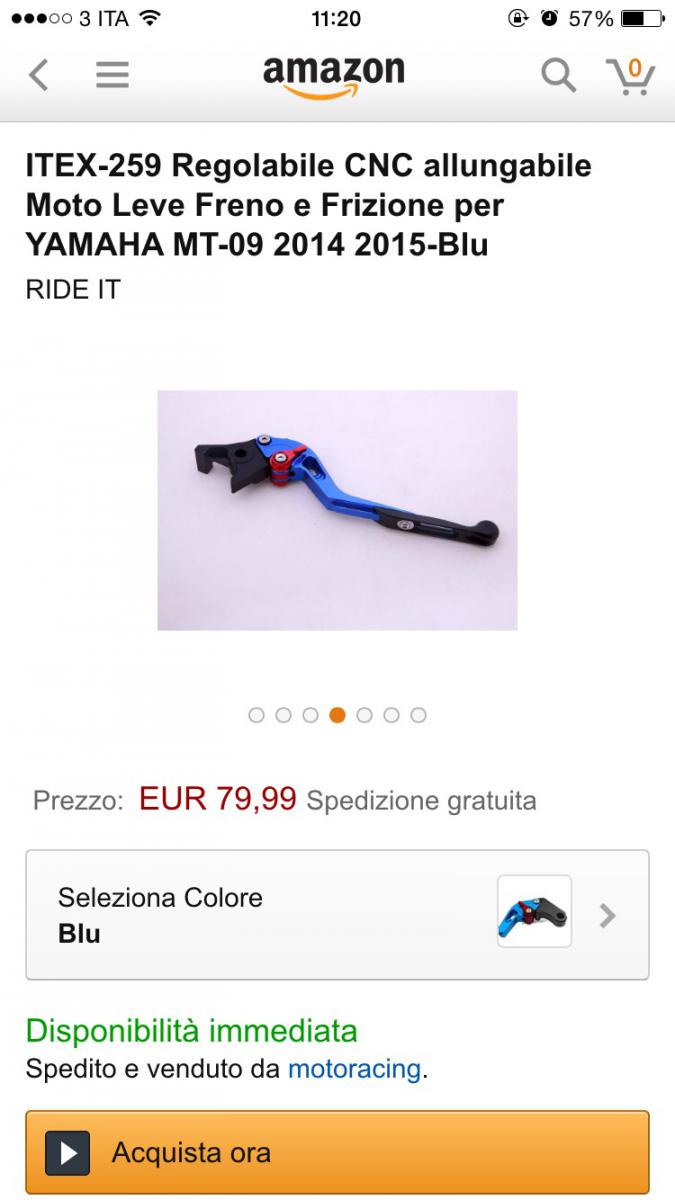Open the RIDE IT brand link
This screenshot has height=1200, width=675.
point(73,290)
